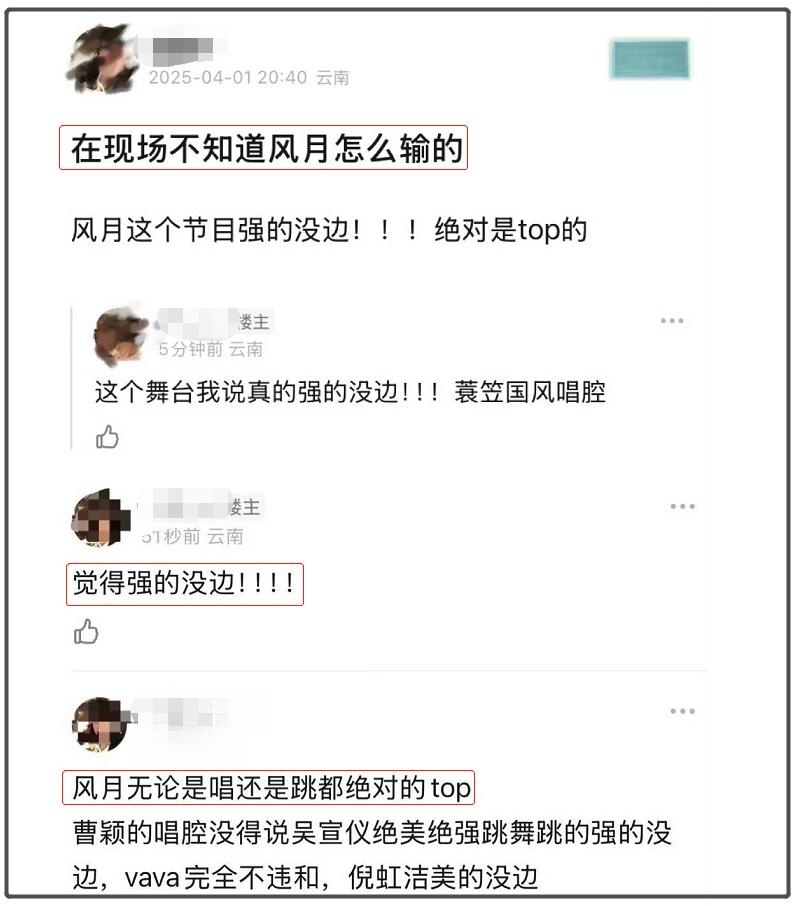Open the more options on the 蓑笠国风唱腔 comment
Viewport: 798px width, 906px height.
click(672, 321)
